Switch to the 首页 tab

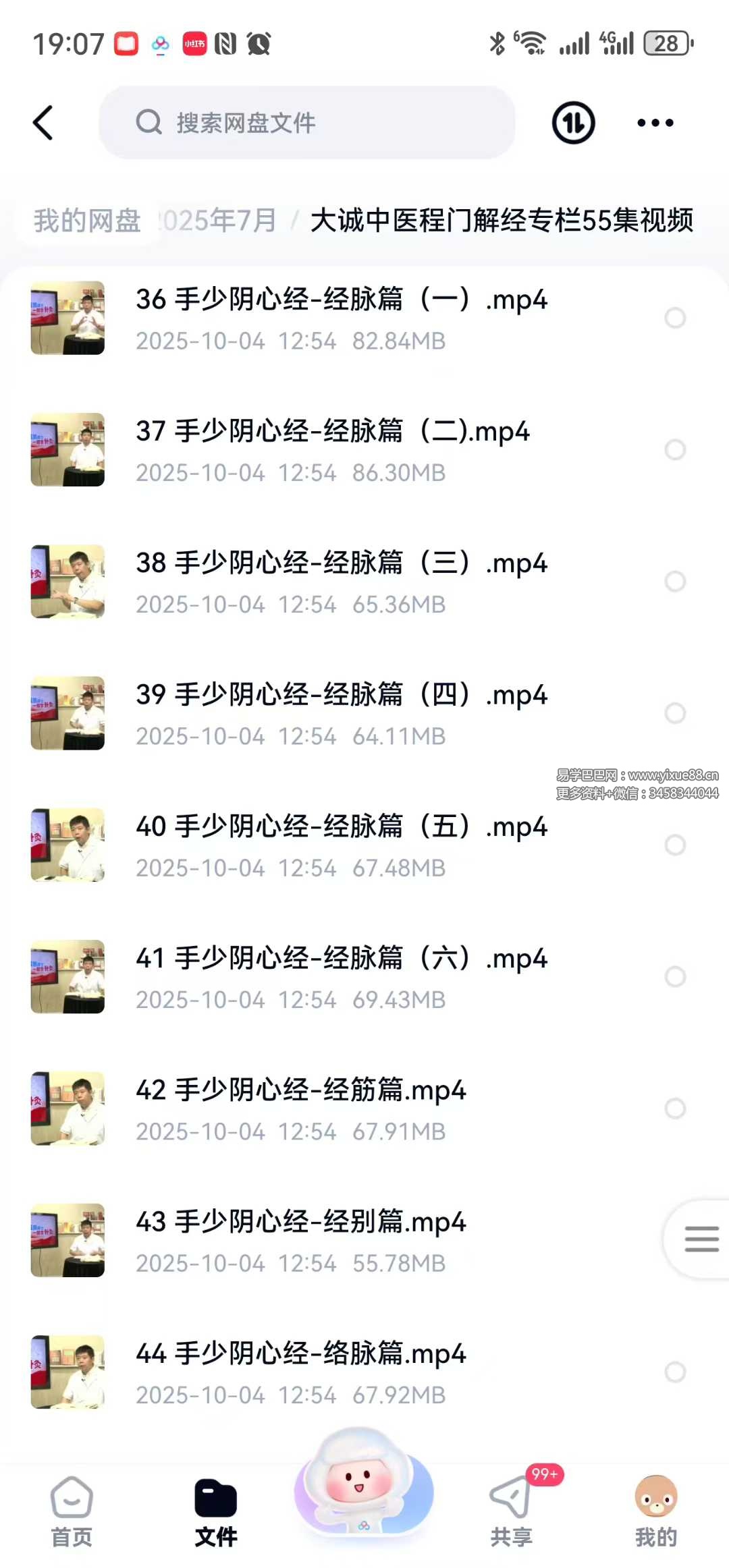pos(72,1511)
